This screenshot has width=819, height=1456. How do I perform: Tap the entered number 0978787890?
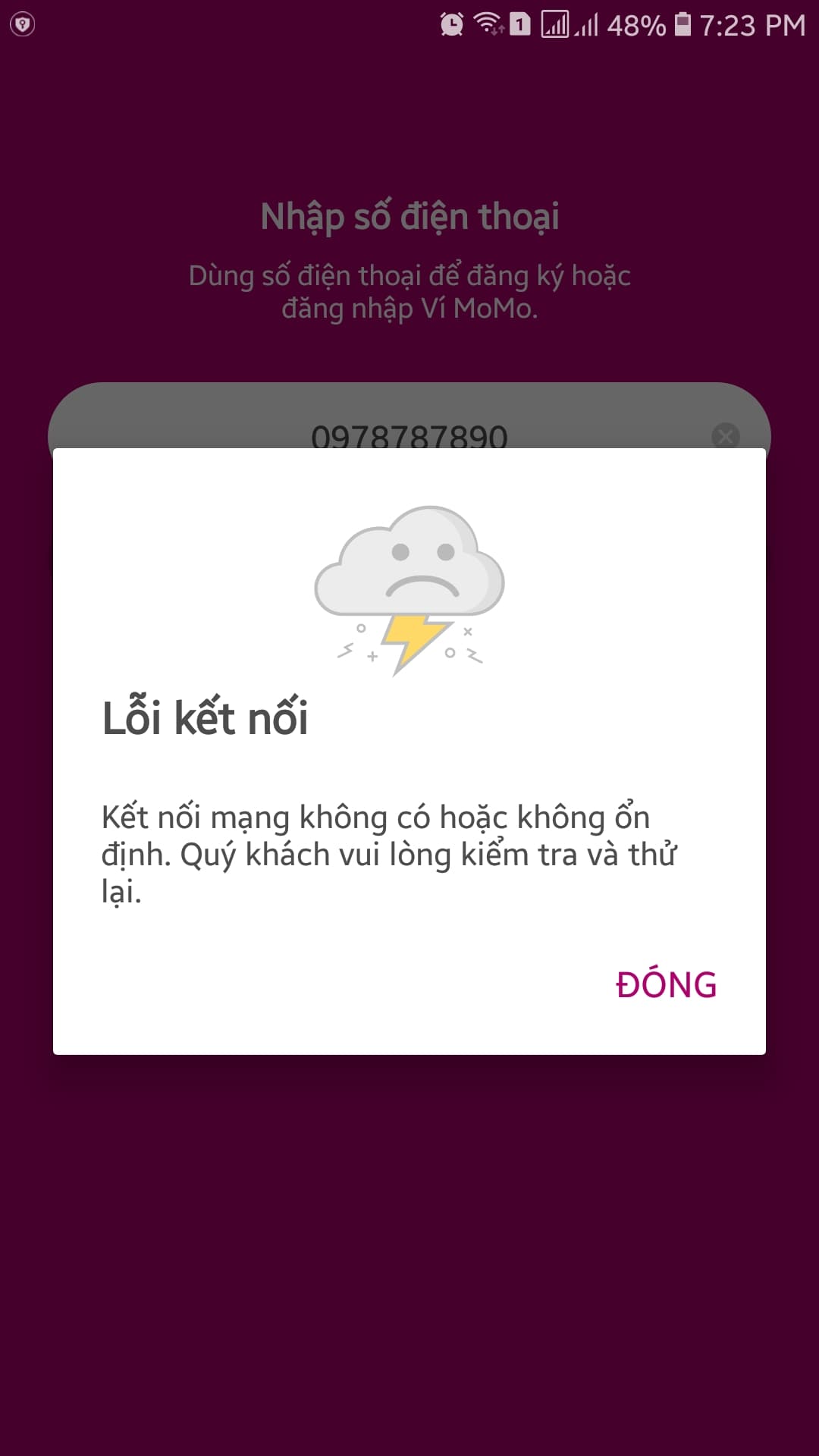[409, 435]
